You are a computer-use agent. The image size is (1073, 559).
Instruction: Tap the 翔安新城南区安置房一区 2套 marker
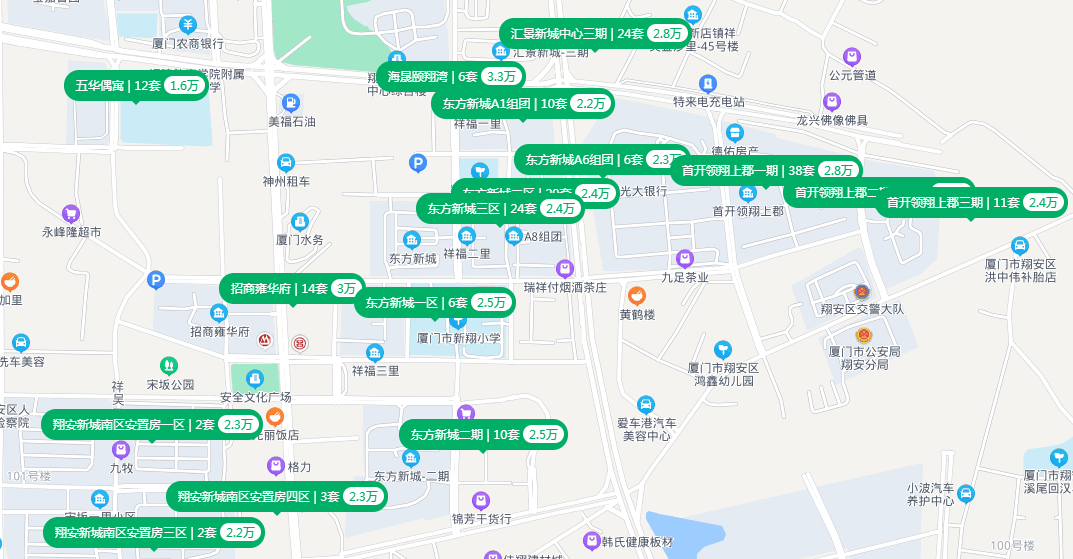(151, 424)
